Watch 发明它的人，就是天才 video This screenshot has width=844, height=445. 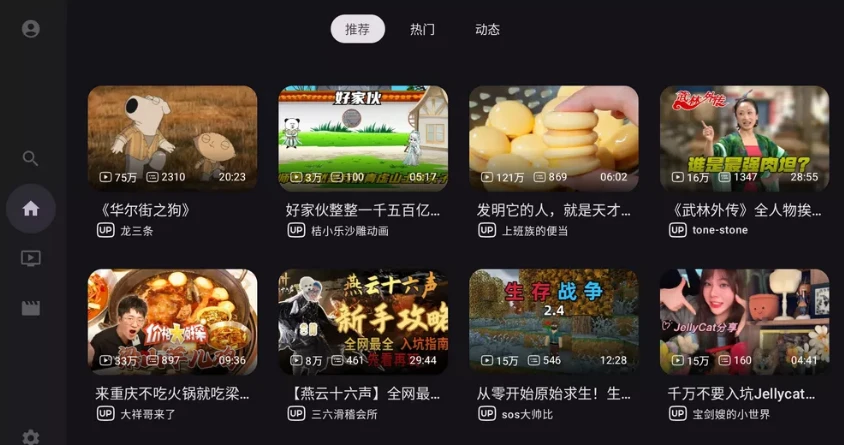[553, 138]
